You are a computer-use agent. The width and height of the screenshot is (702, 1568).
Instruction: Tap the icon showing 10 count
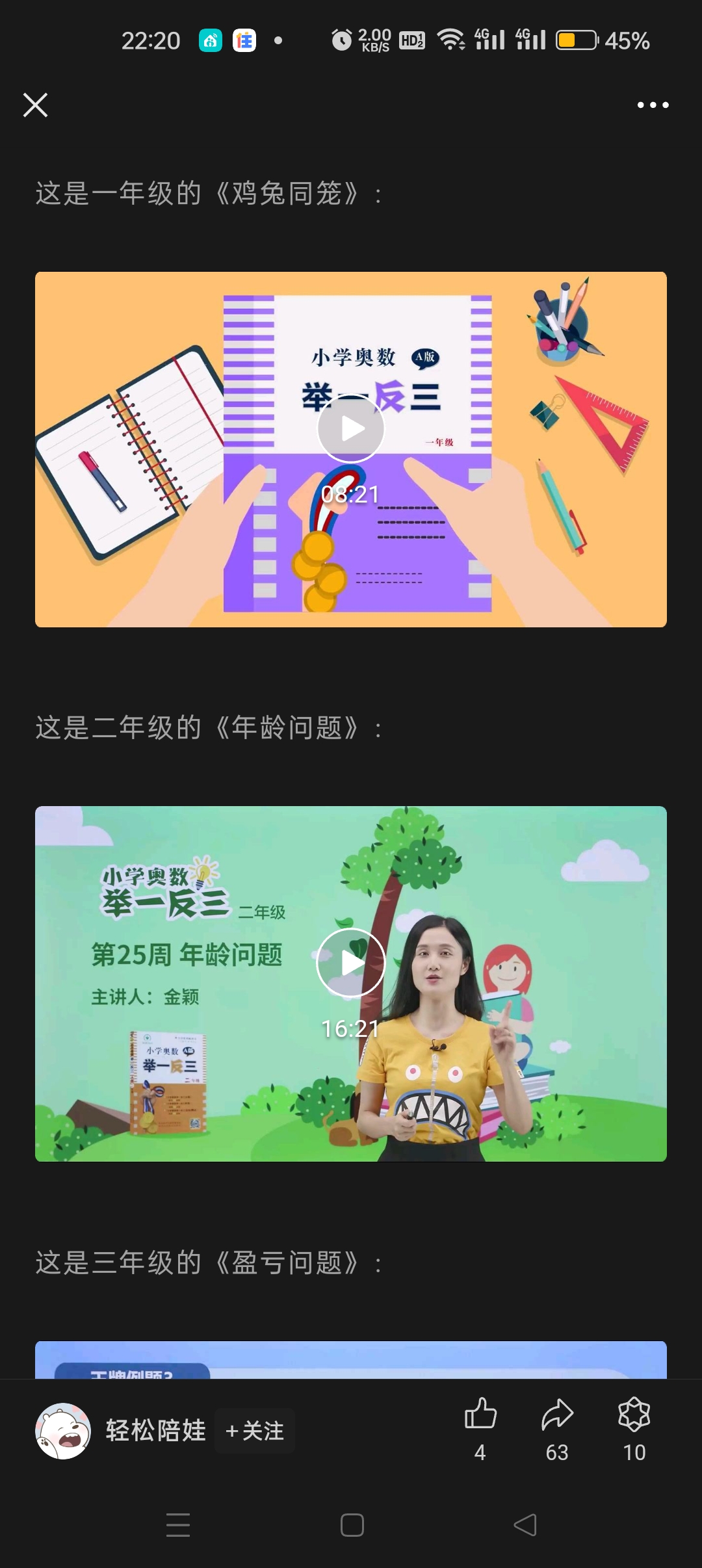(634, 1415)
